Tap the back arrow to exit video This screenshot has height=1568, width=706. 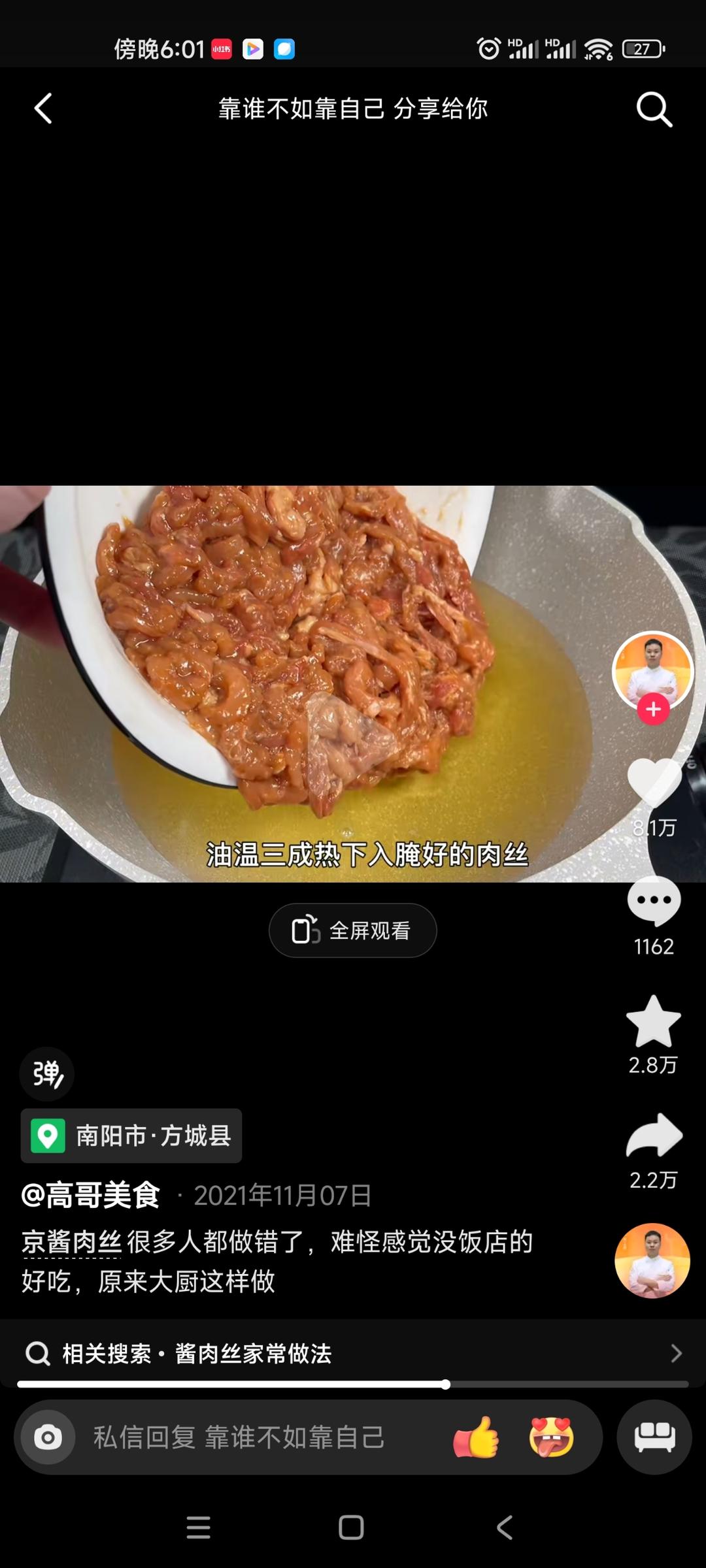tap(43, 108)
